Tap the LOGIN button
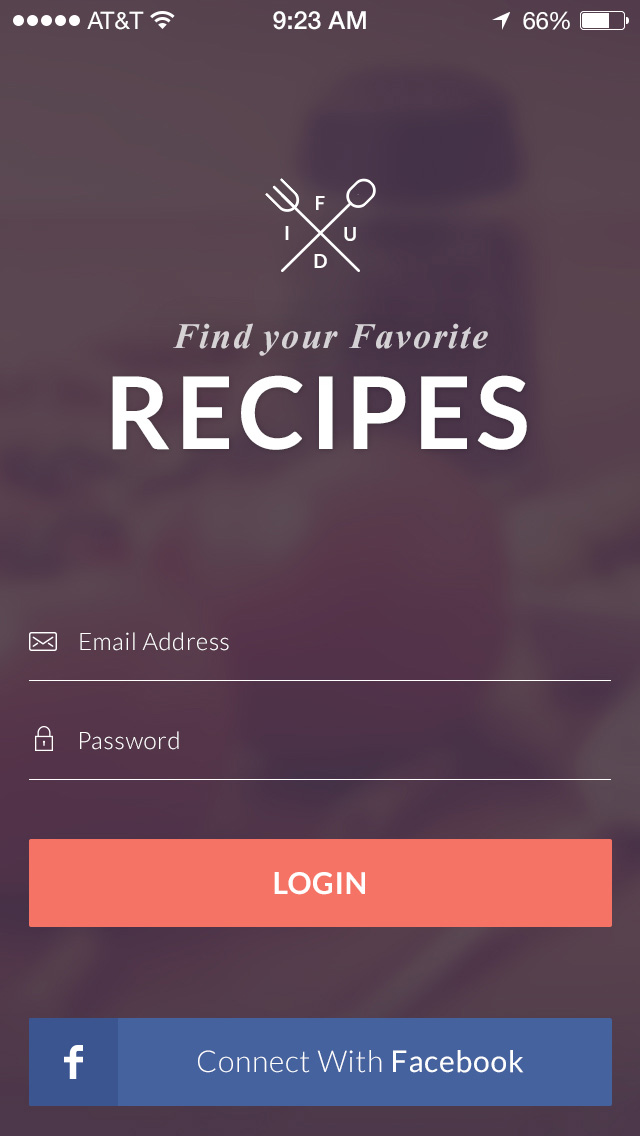640x1136 pixels. tap(320, 883)
